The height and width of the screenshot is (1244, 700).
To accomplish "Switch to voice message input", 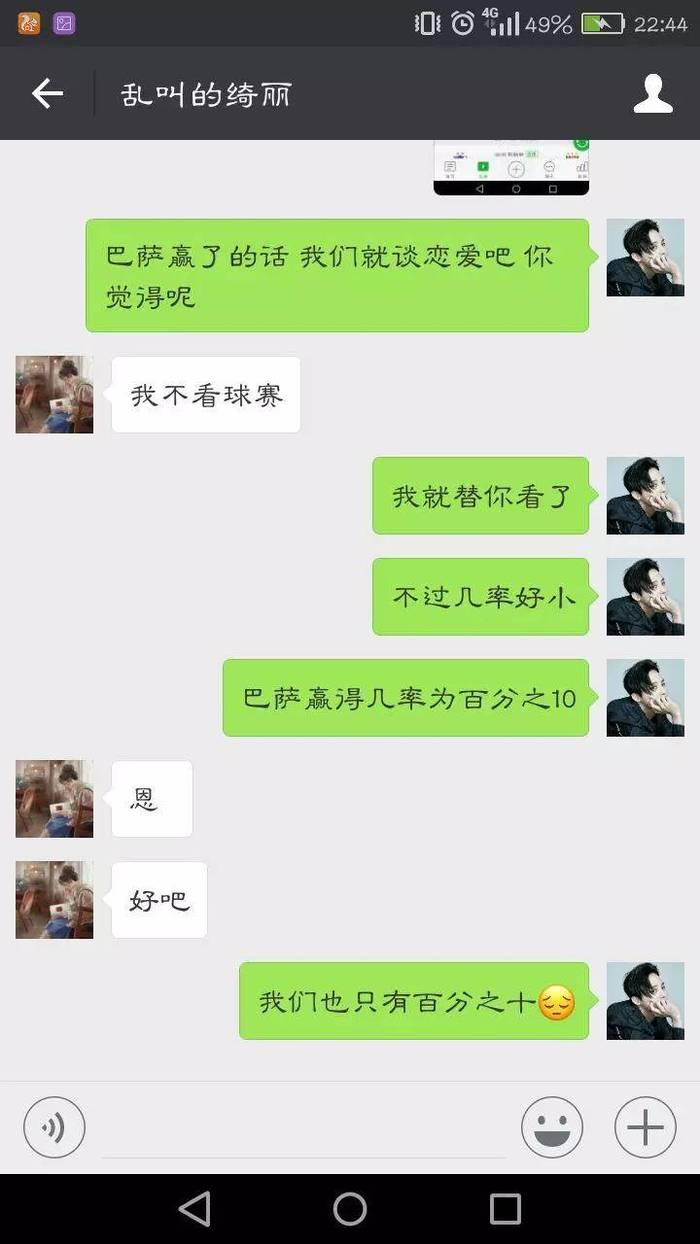I will [54, 1128].
